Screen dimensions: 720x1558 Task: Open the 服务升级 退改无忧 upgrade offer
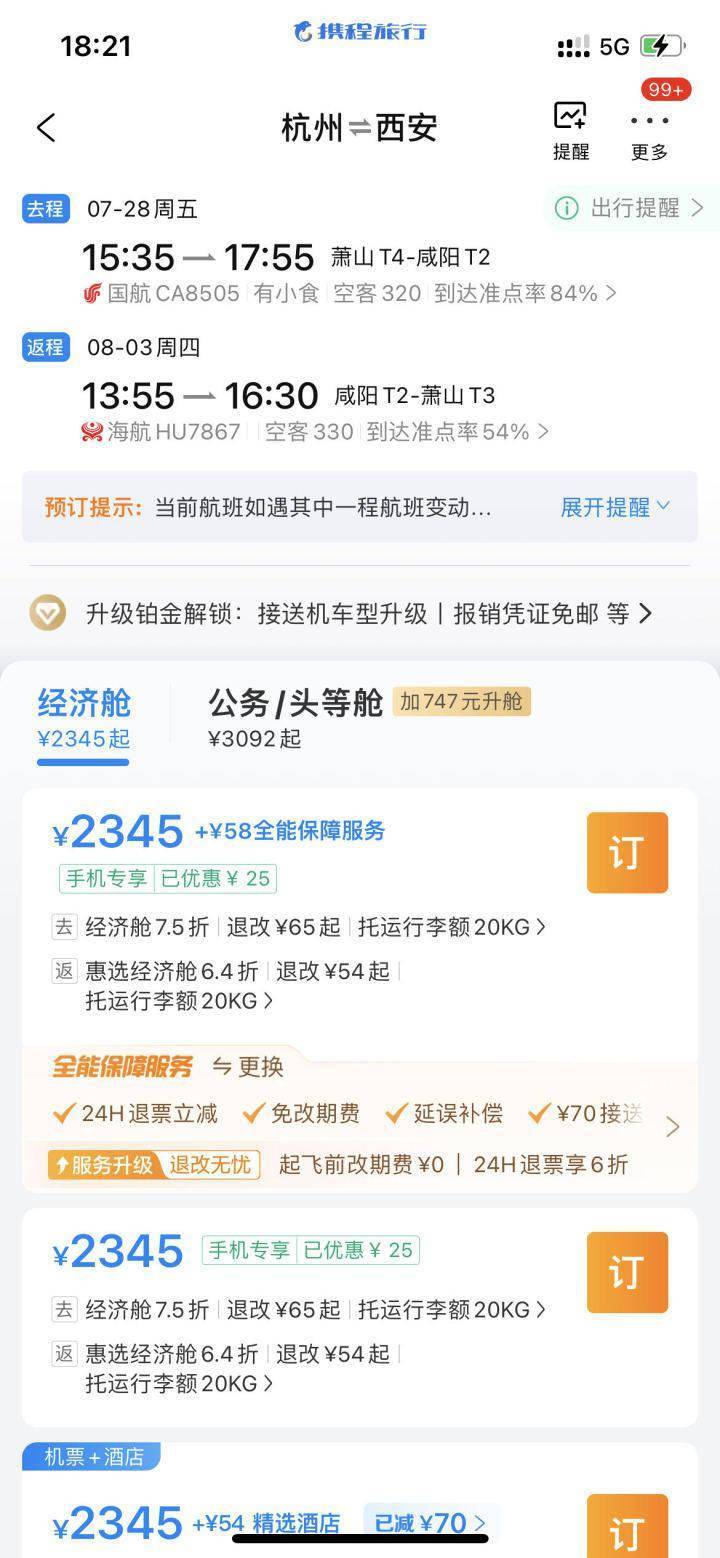pos(154,1165)
